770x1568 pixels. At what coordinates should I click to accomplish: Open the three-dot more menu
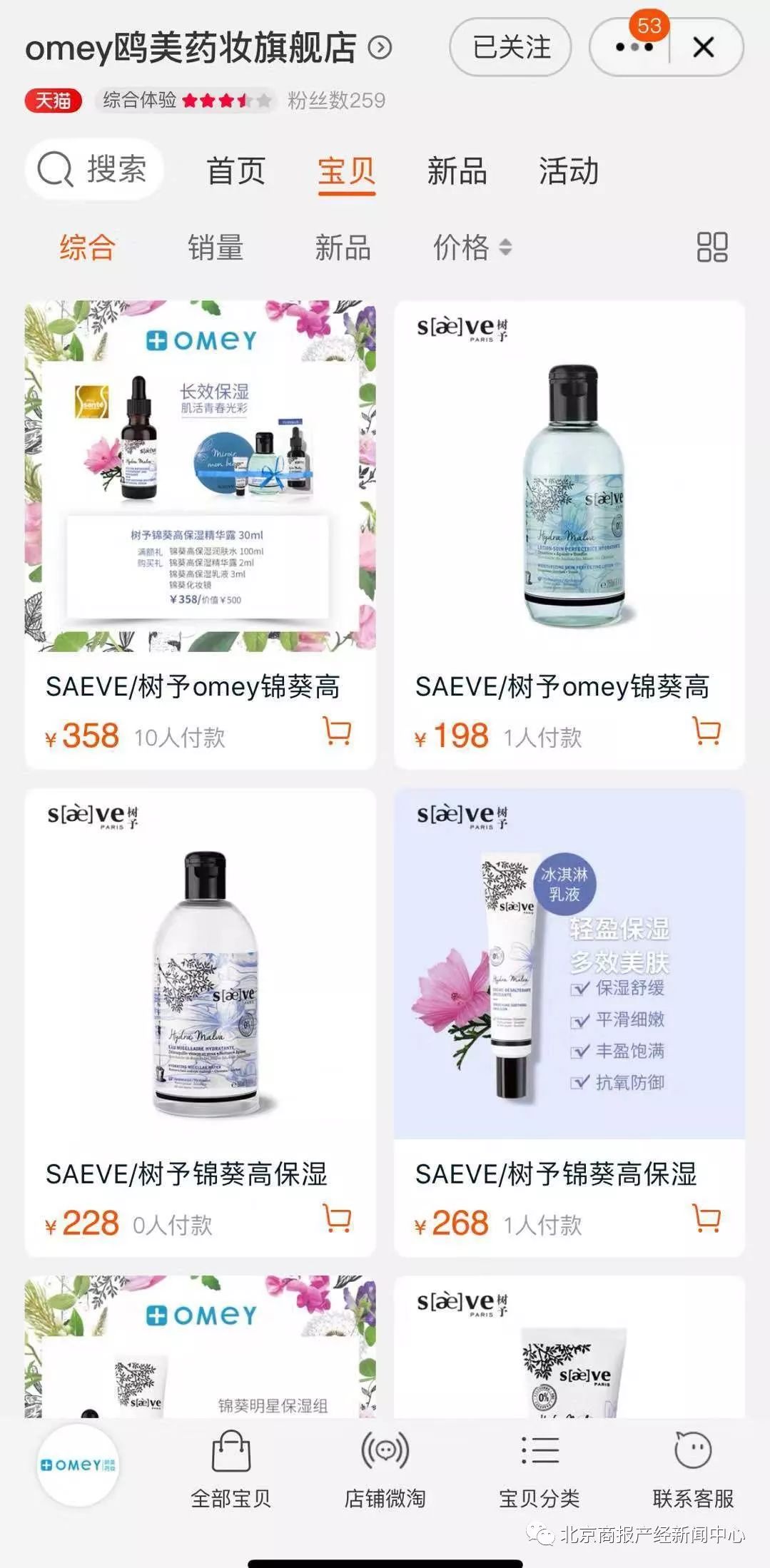633,48
